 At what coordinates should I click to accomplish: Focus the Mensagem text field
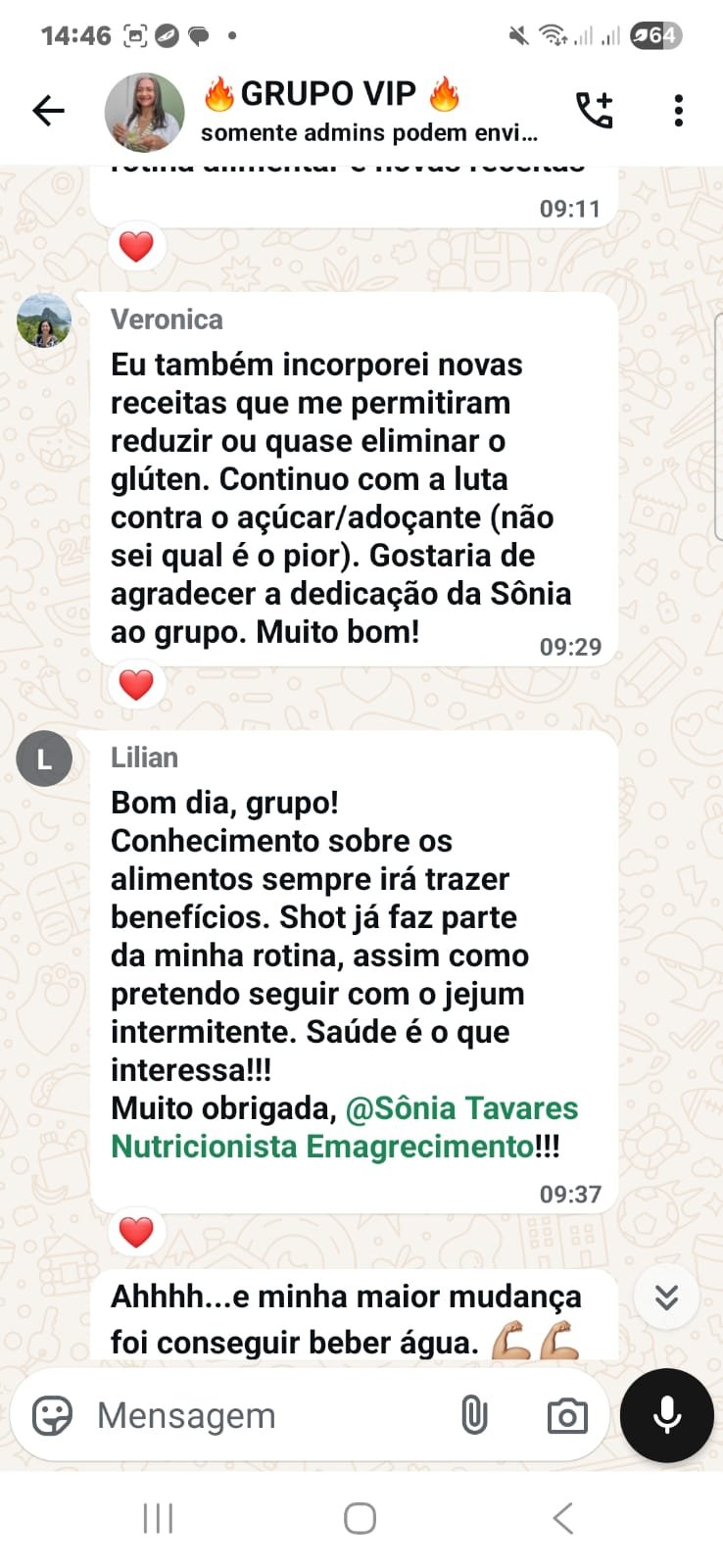tap(265, 1416)
